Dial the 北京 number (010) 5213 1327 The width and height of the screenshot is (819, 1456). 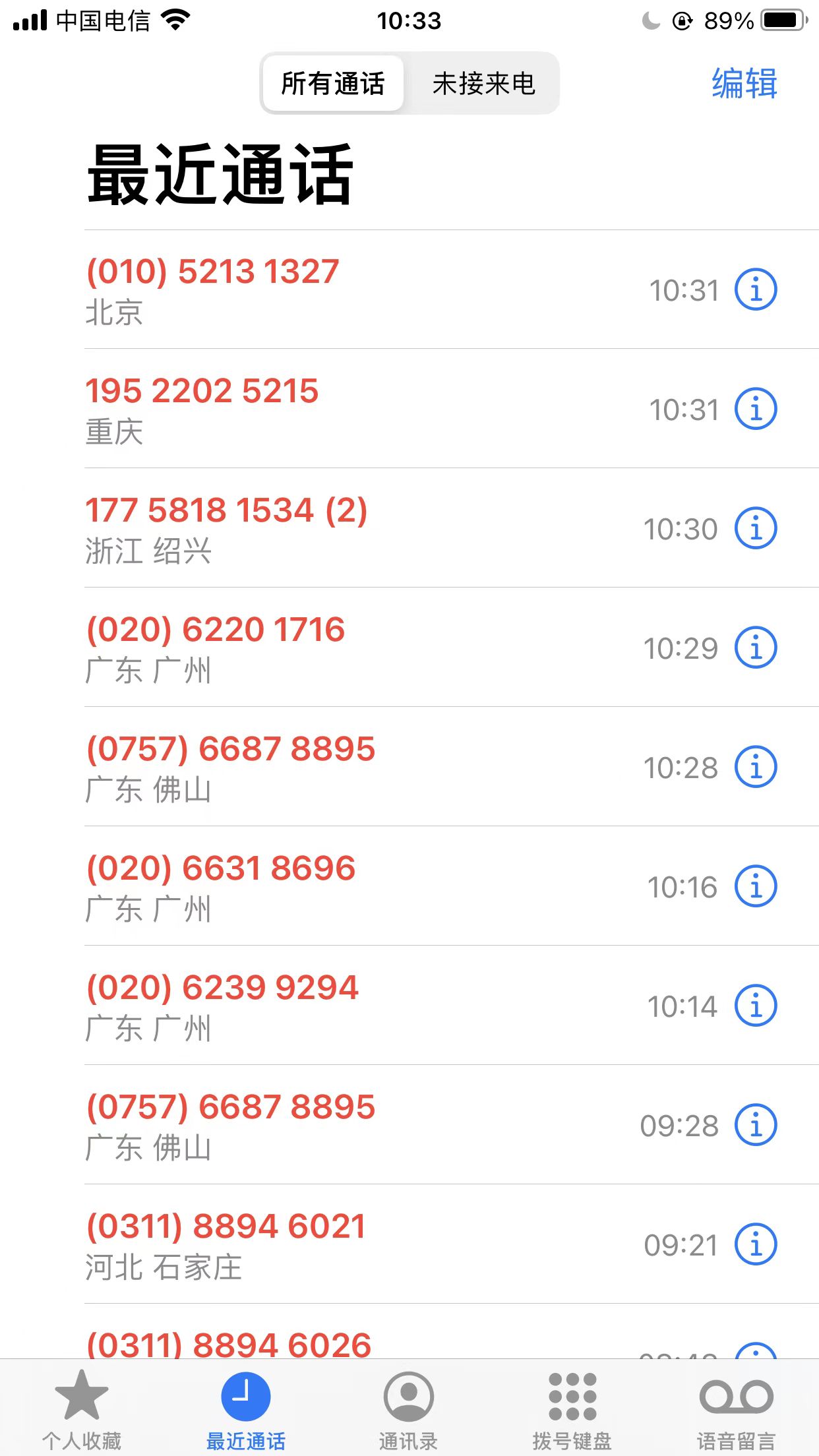(x=214, y=272)
